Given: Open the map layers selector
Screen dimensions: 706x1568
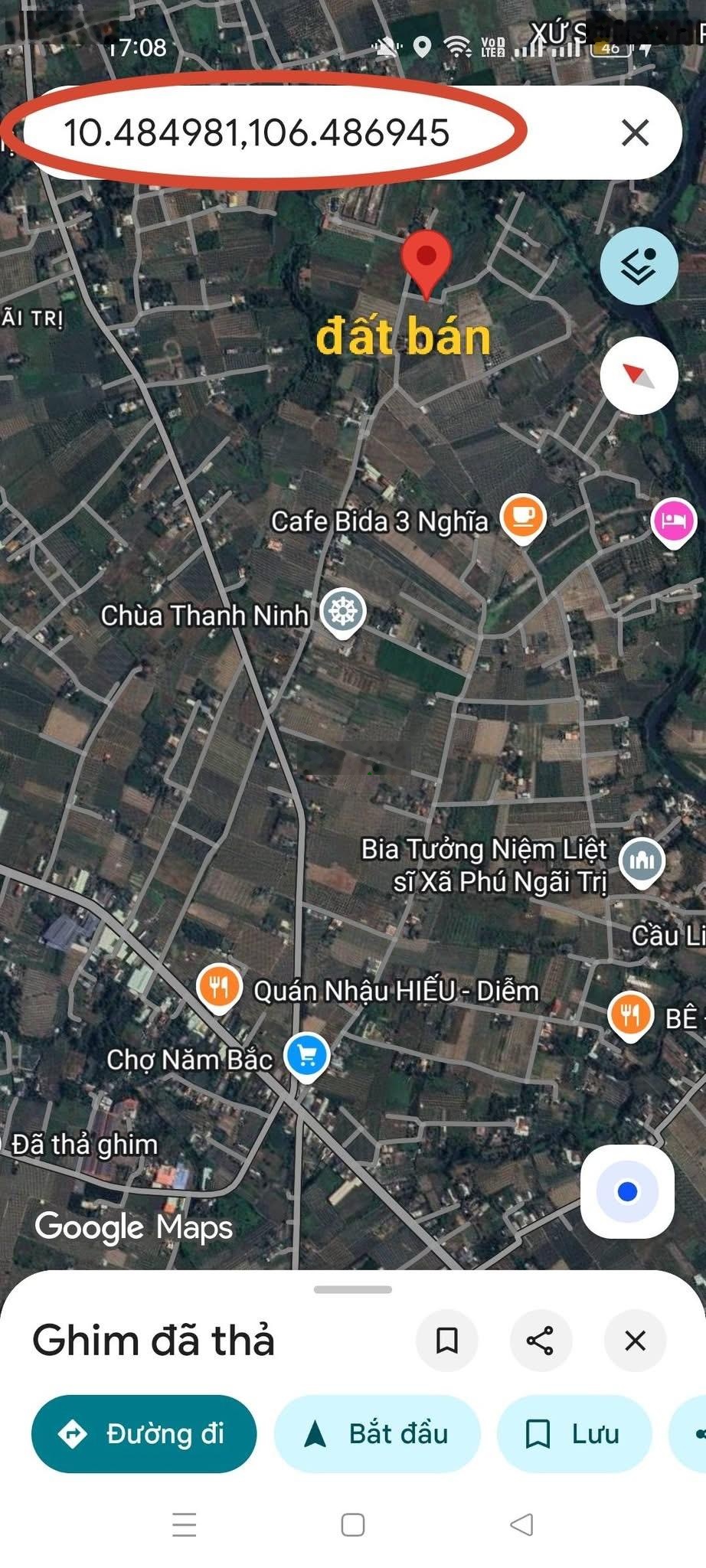Looking at the screenshot, I should [x=639, y=266].
